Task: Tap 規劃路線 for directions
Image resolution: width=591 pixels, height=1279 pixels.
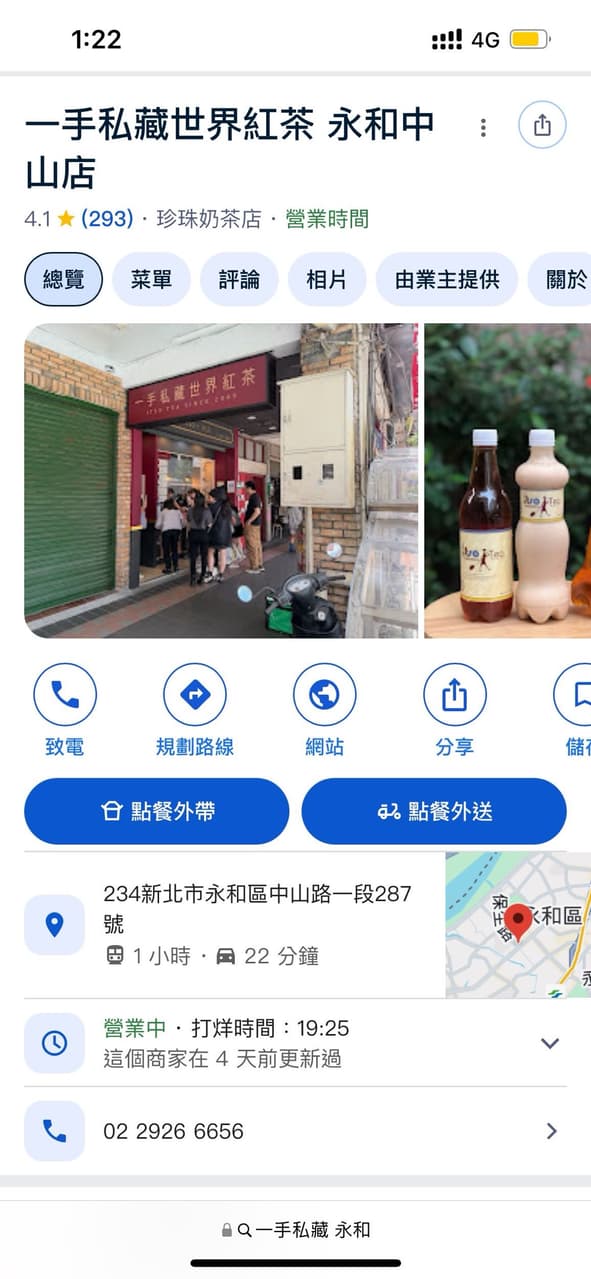Action: (x=195, y=710)
